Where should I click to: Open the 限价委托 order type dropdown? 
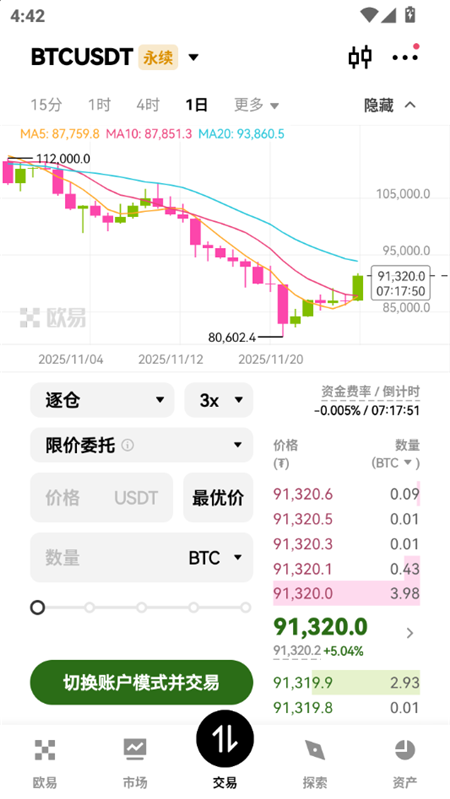(x=142, y=445)
